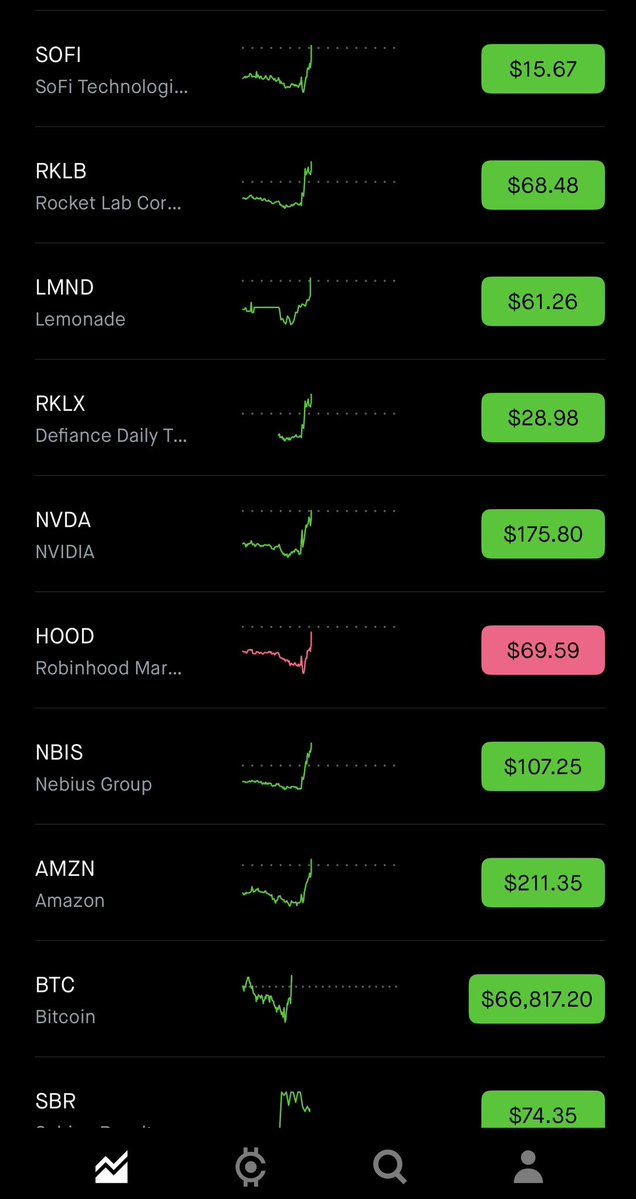636x1199 pixels.
Task: Open the search tab
Action: click(389, 1165)
